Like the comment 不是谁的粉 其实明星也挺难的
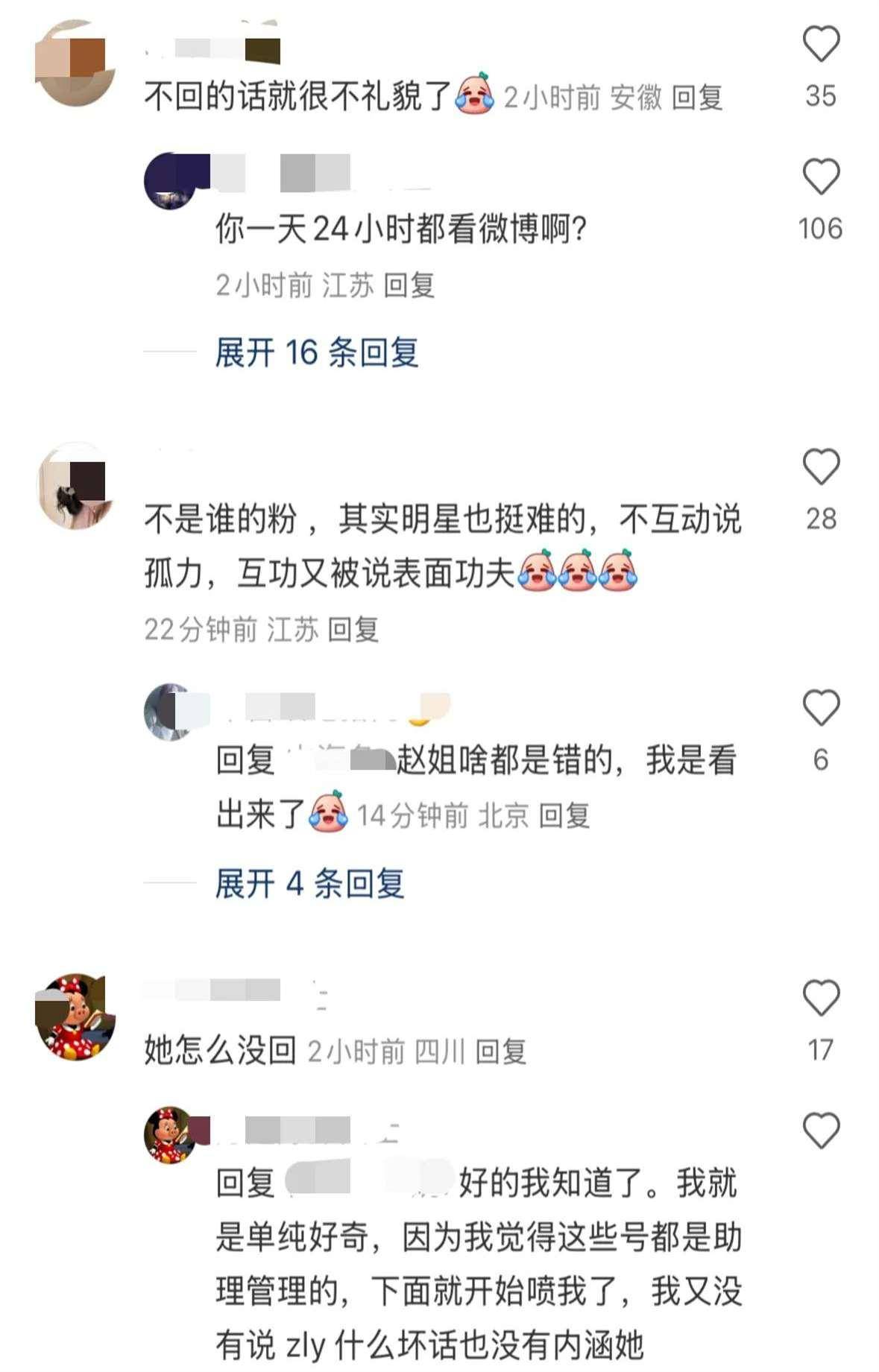The image size is (879, 1372). pos(820,467)
